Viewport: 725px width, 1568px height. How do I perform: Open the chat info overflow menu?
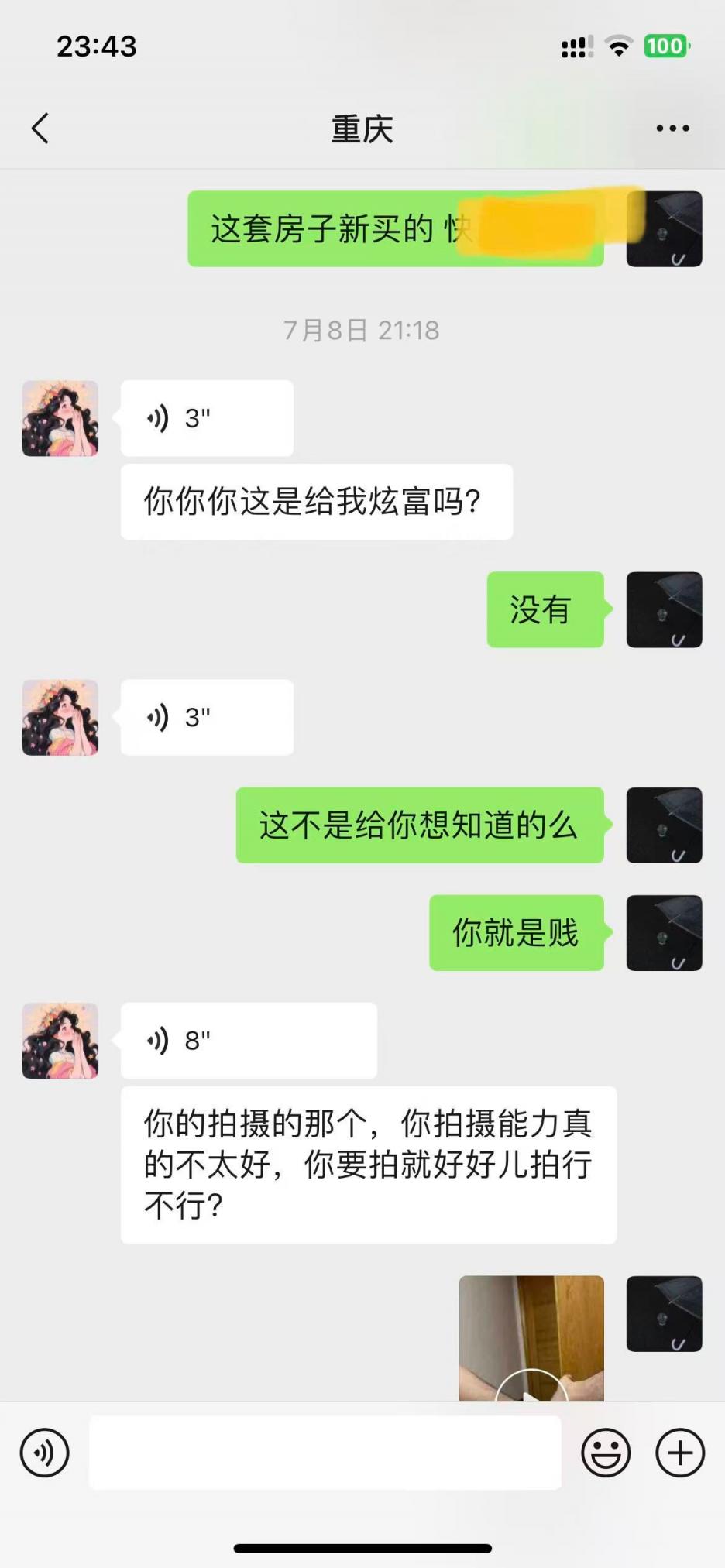tap(672, 129)
